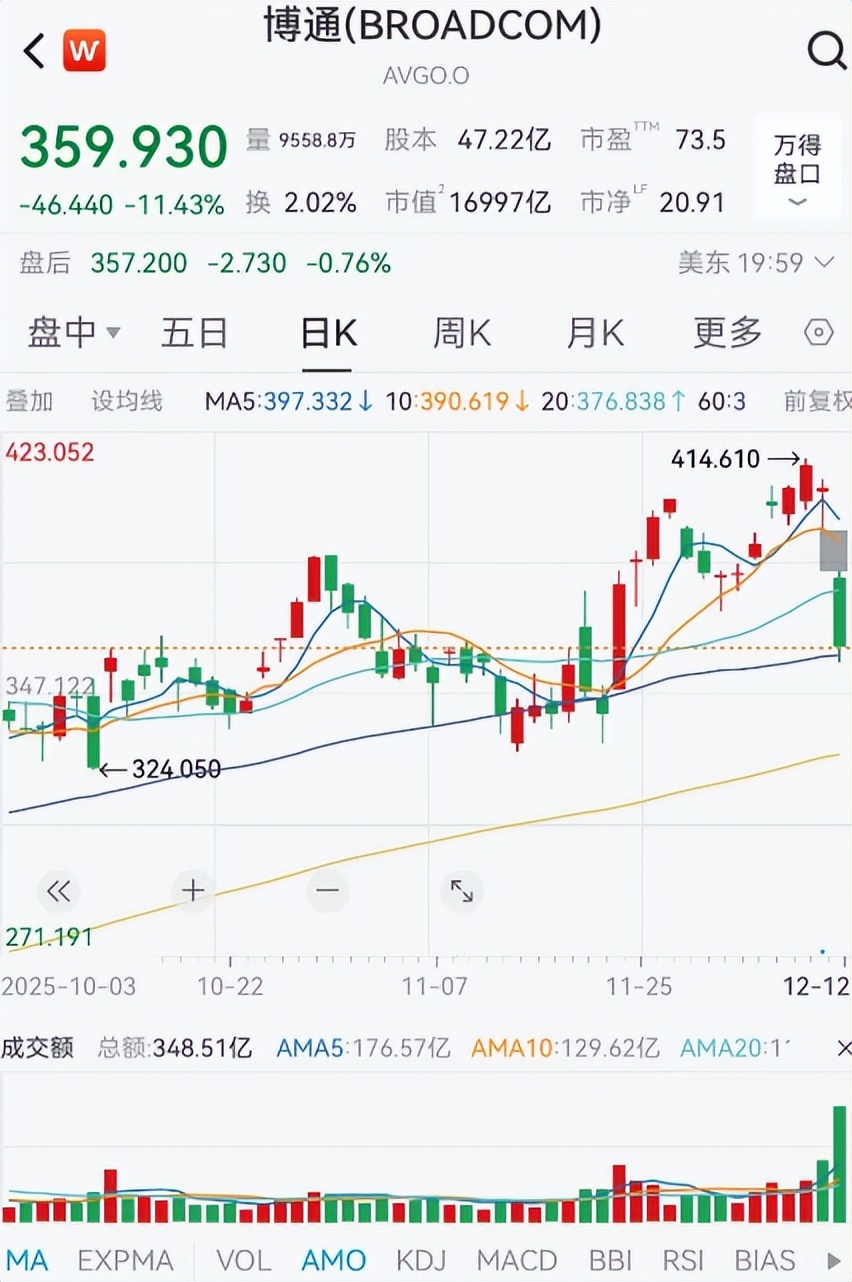852x1282 pixels.
Task: Zoom out the chart with minus button
Action: 328,890
